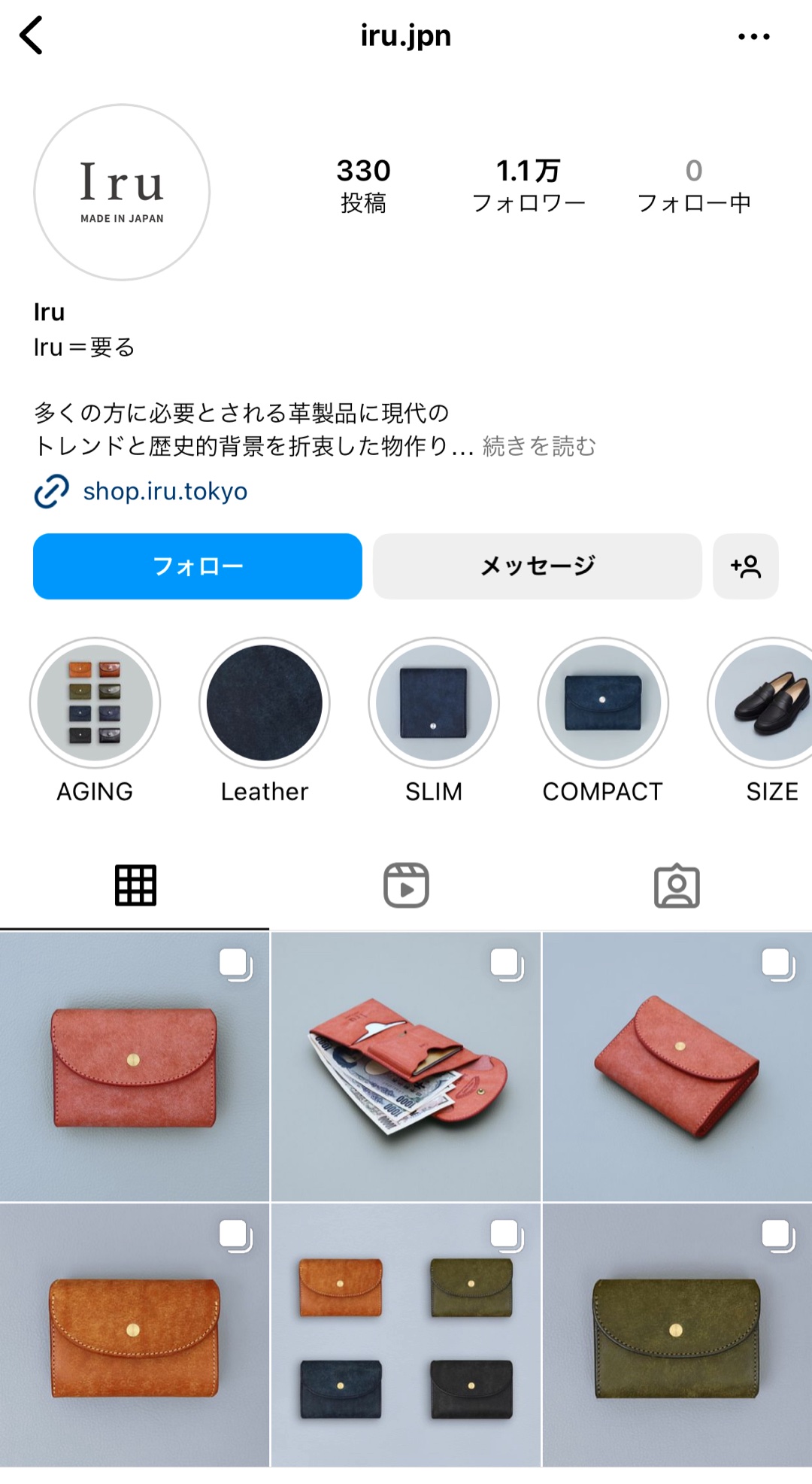Open the Leather story highlight
The height and width of the screenshot is (1484, 812).
(264, 703)
